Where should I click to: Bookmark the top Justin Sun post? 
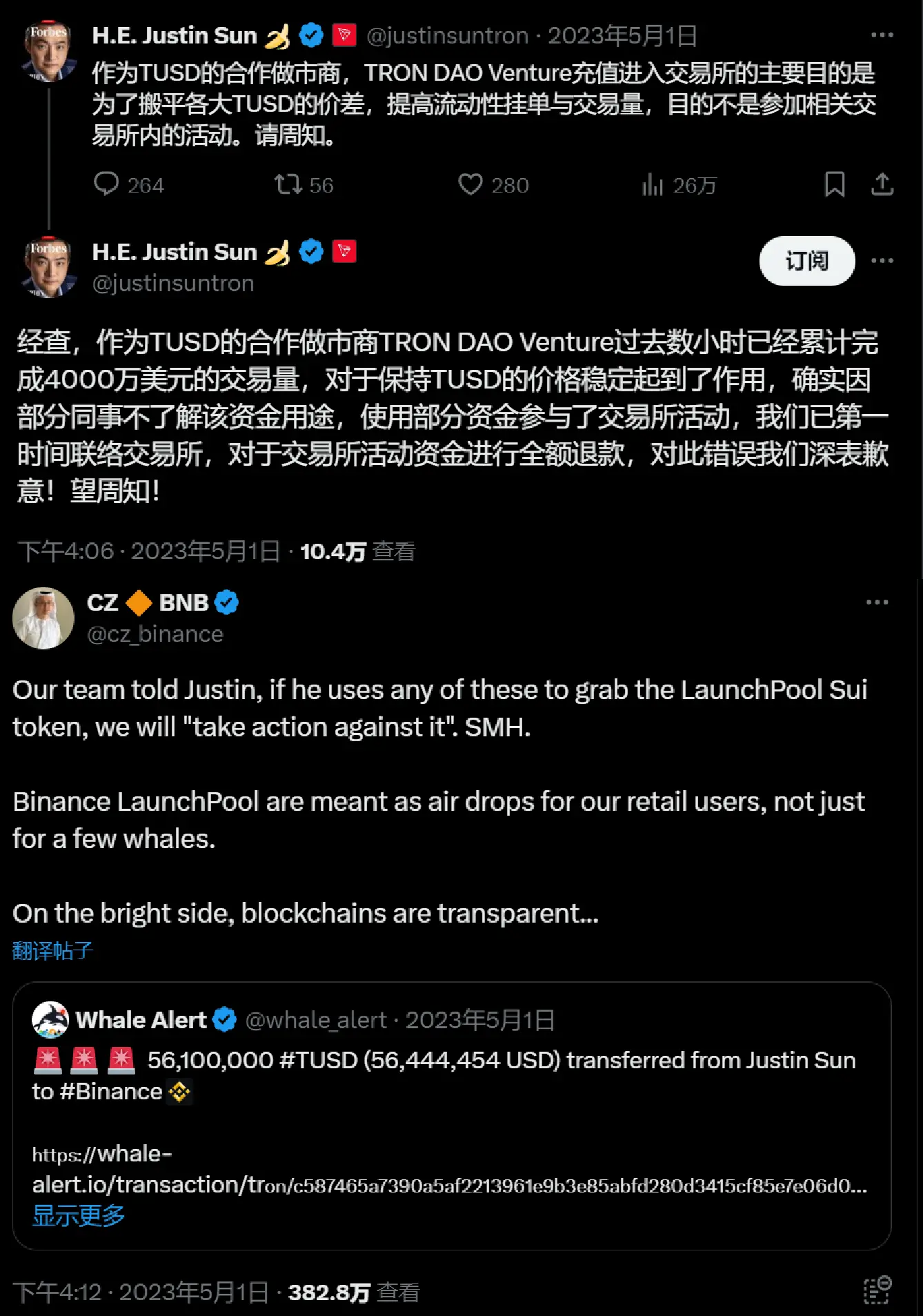pyautogui.click(x=835, y=184)
